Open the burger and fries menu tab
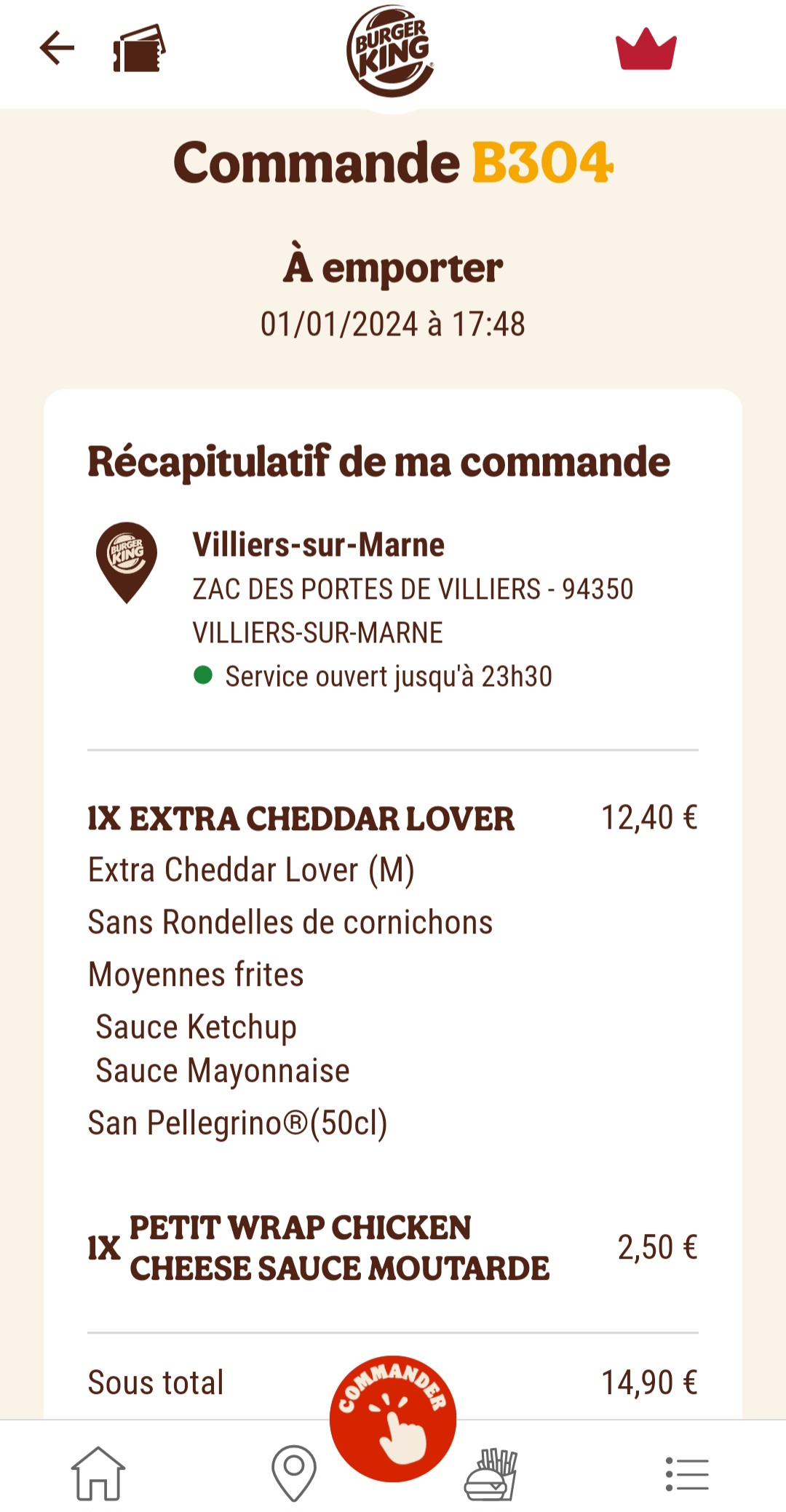 click(491, 1474)
